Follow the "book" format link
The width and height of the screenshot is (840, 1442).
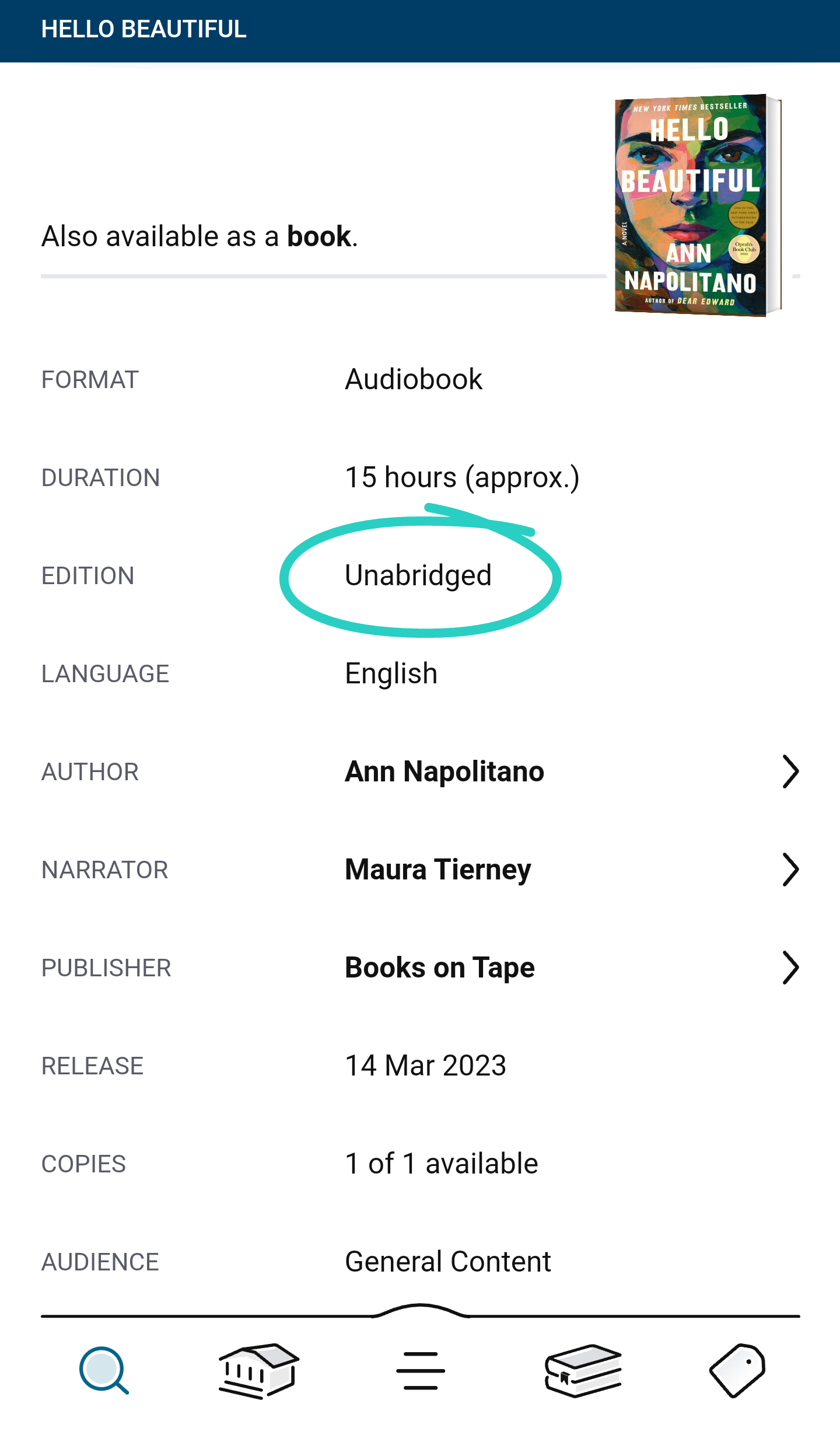pos(319,236)
